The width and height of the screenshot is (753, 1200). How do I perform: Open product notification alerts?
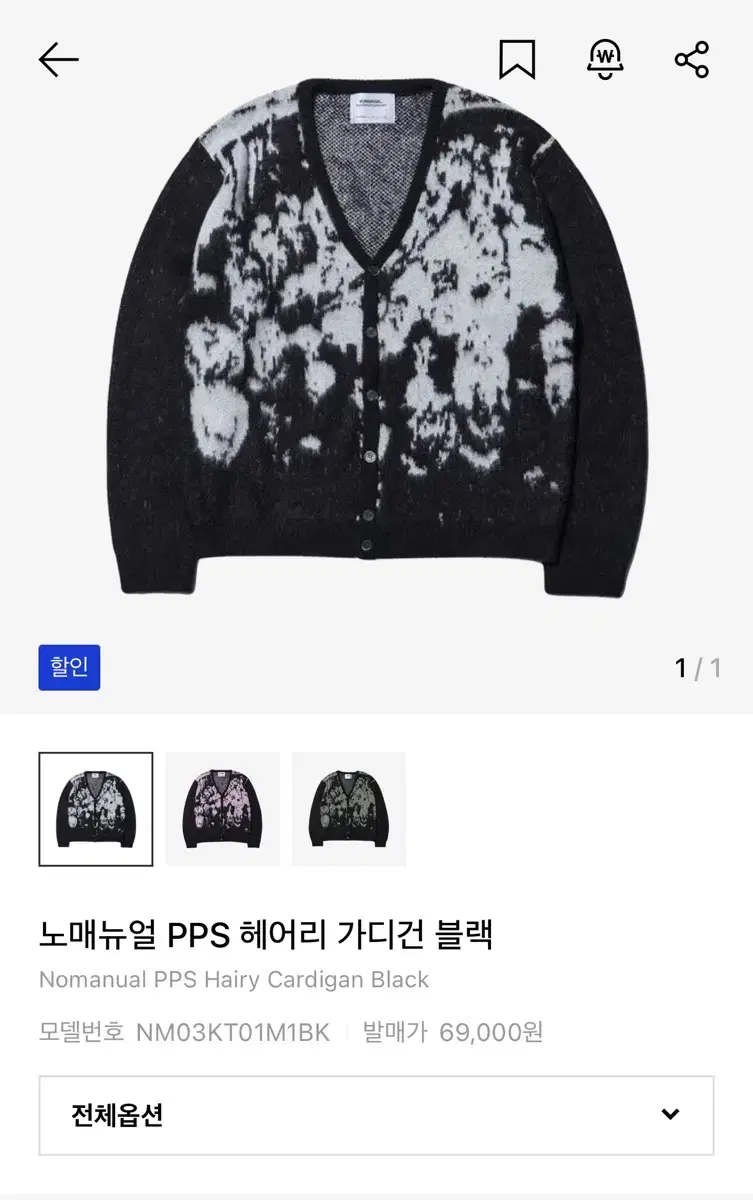605,59
